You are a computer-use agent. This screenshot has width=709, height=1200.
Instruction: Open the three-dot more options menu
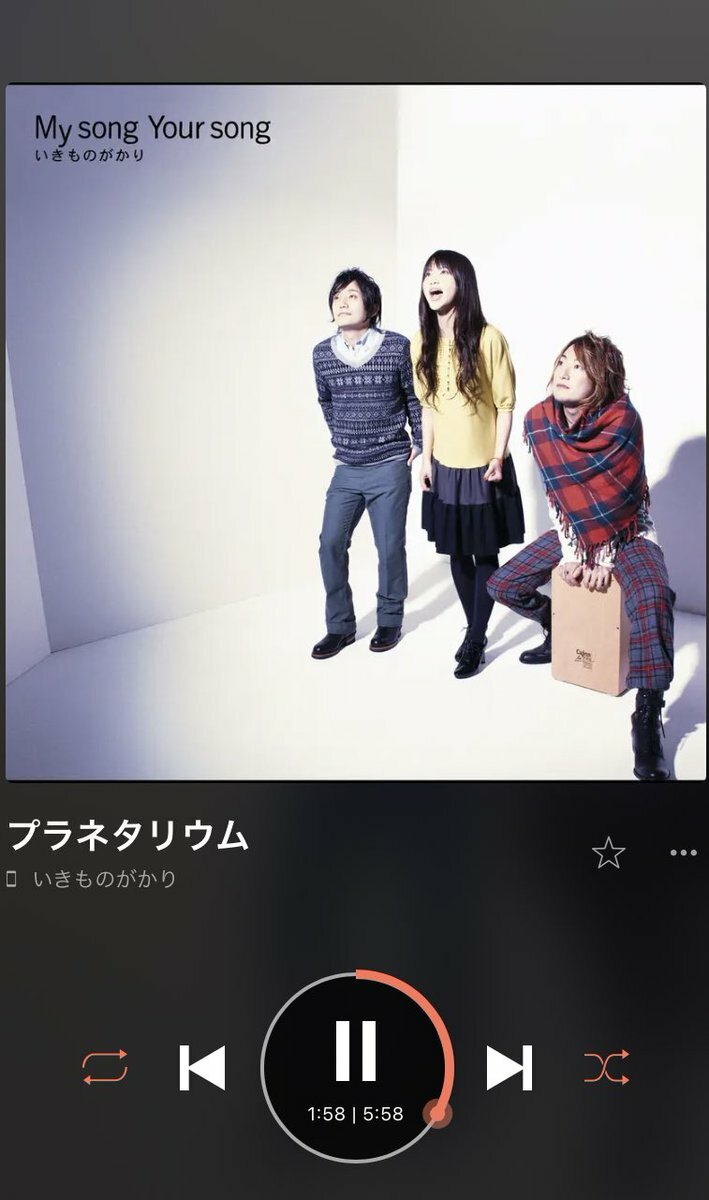683,853
